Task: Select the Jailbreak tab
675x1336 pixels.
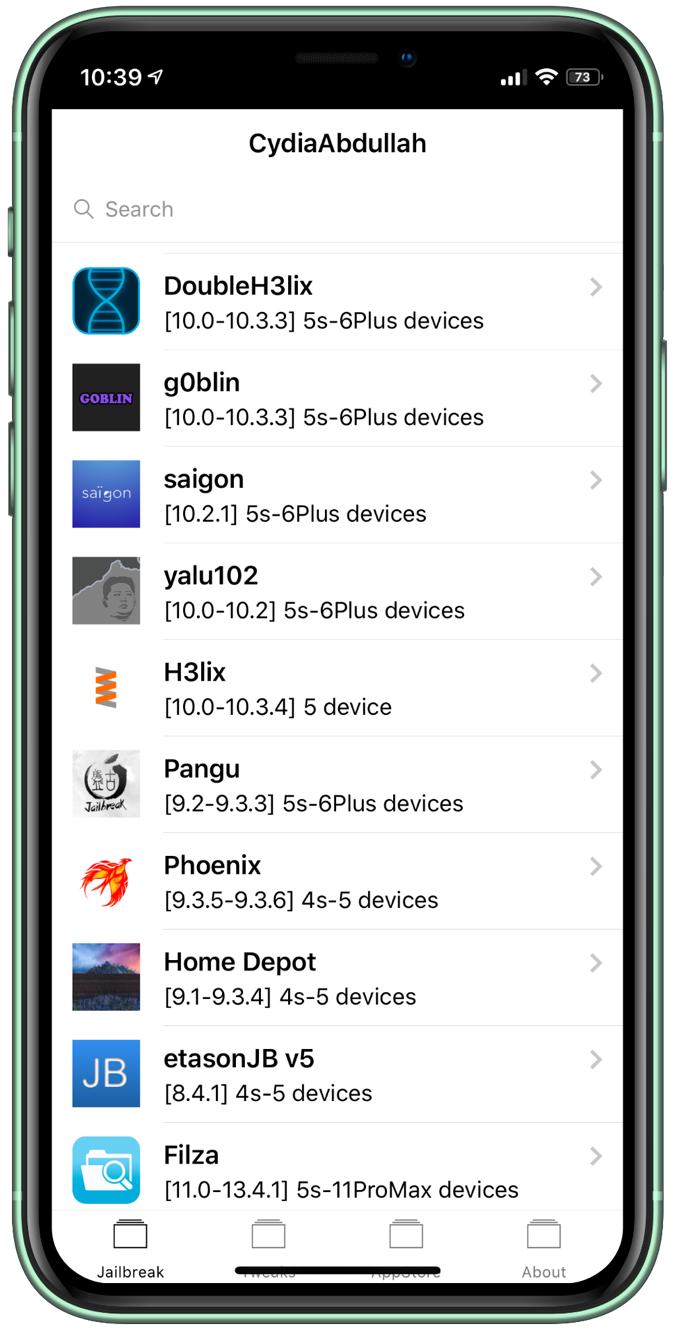Action: click(130, 1248)
